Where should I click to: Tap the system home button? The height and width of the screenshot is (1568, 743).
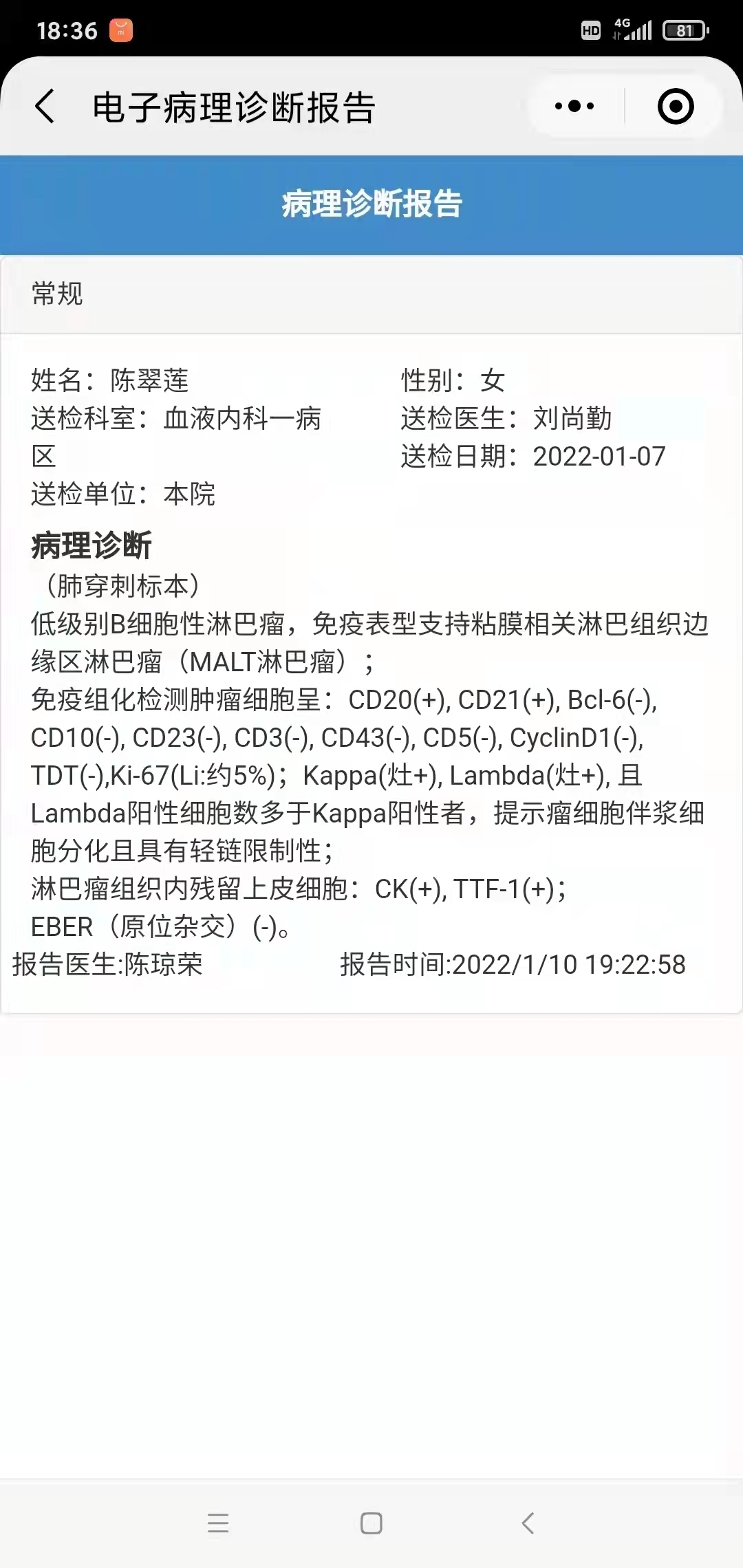[371, 1523]
